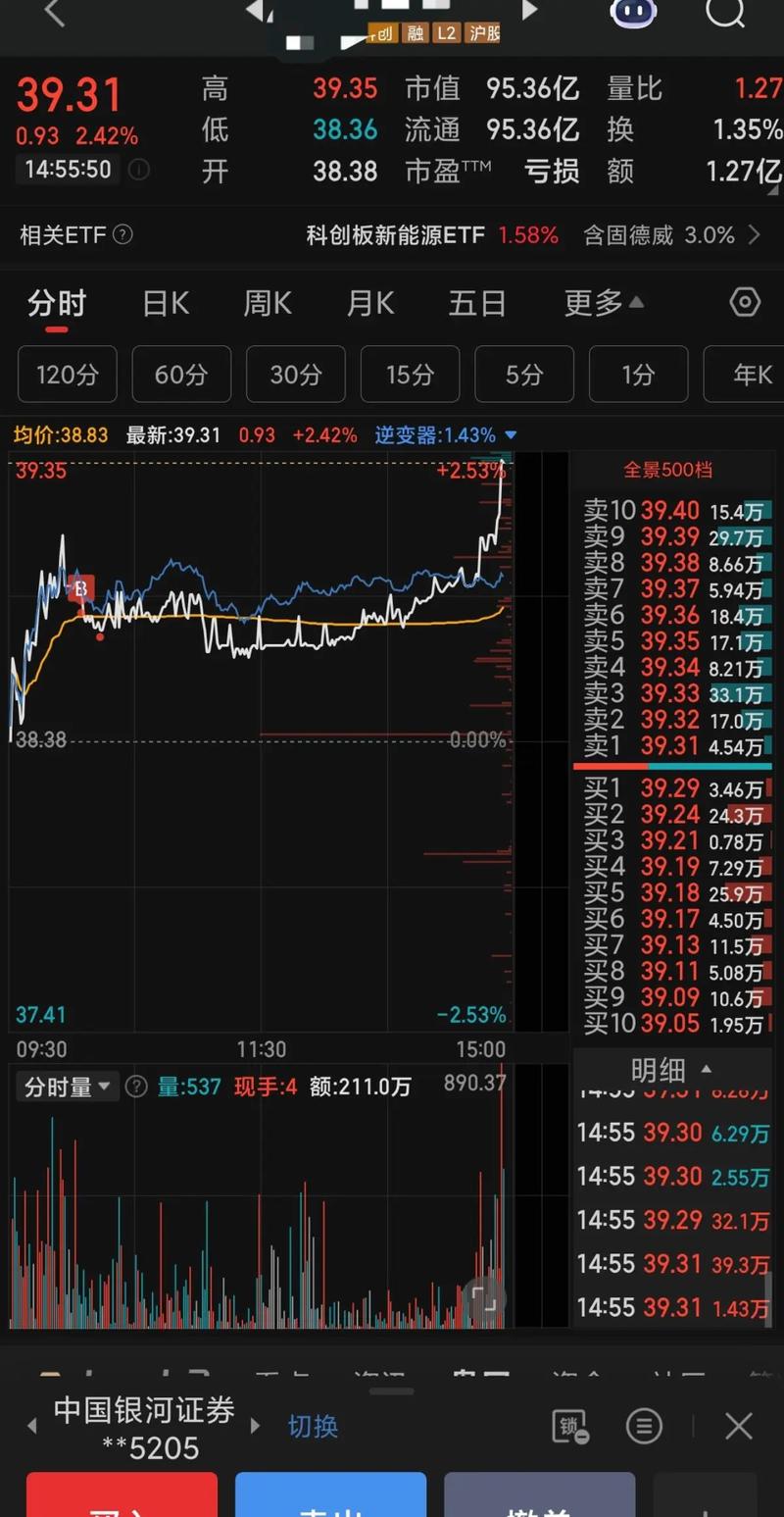Switch to the 1分 period chip
This screenshot has width=784, height=1517.
click(638, 375)
